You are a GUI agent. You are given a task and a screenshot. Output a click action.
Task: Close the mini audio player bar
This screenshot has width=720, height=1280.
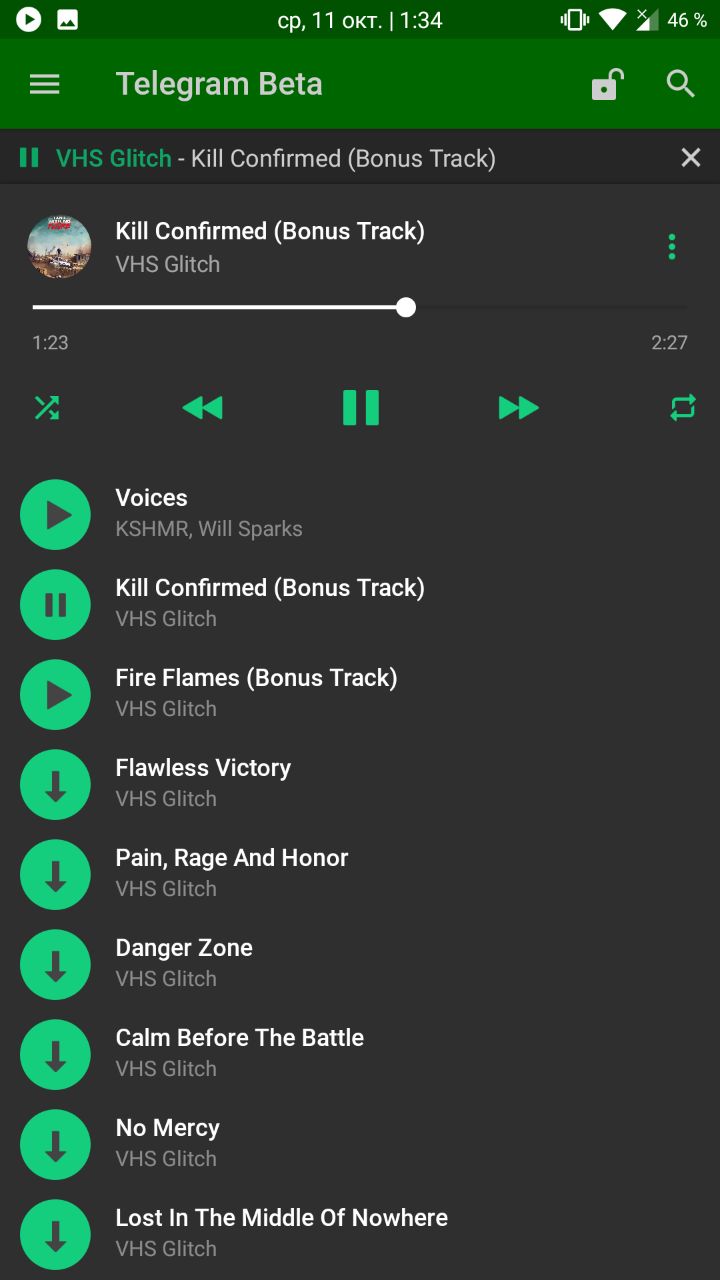click(x=690, y=157)
